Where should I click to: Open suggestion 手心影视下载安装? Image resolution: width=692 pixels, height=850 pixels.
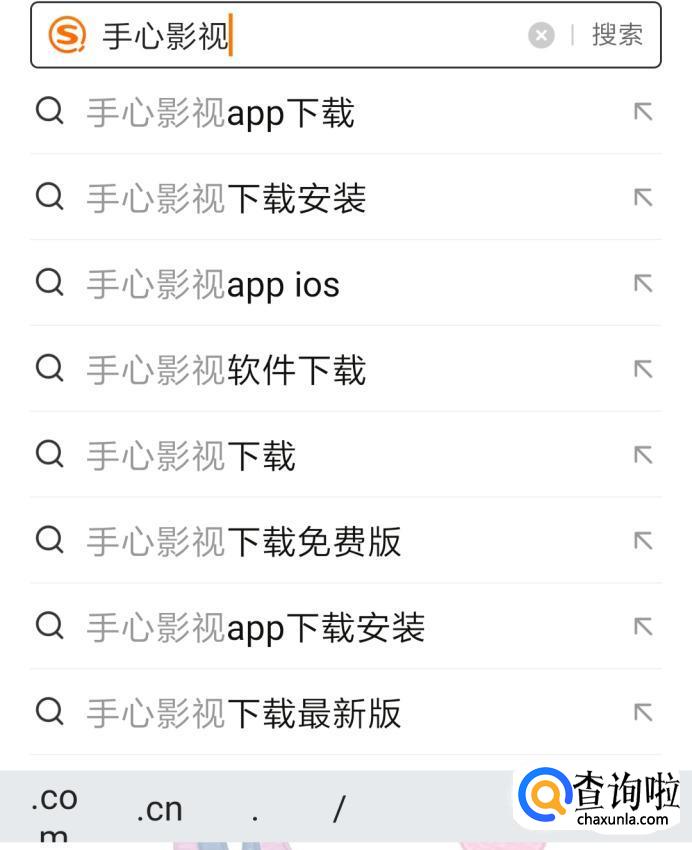226,199
